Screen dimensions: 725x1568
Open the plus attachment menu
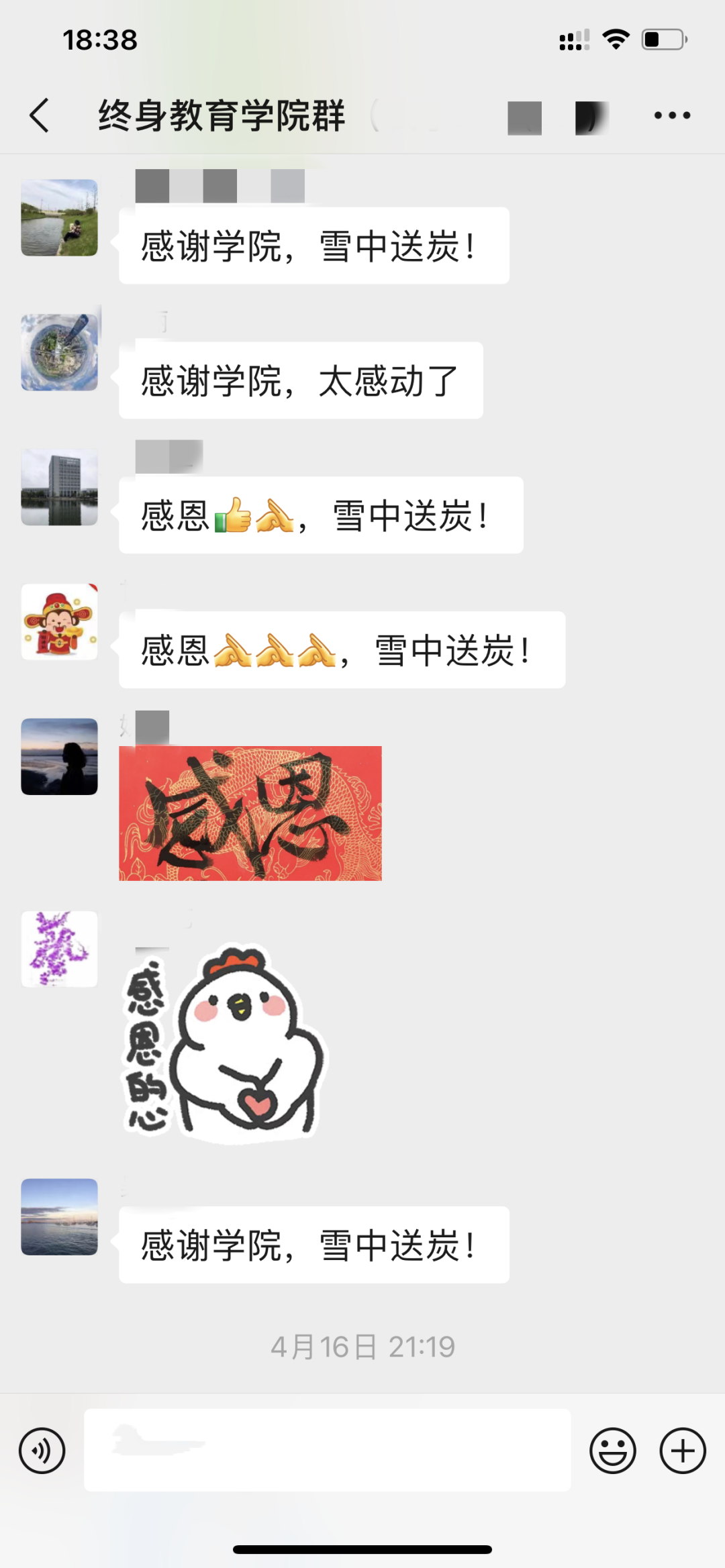pyautogui.click(x=683, y=1451)
